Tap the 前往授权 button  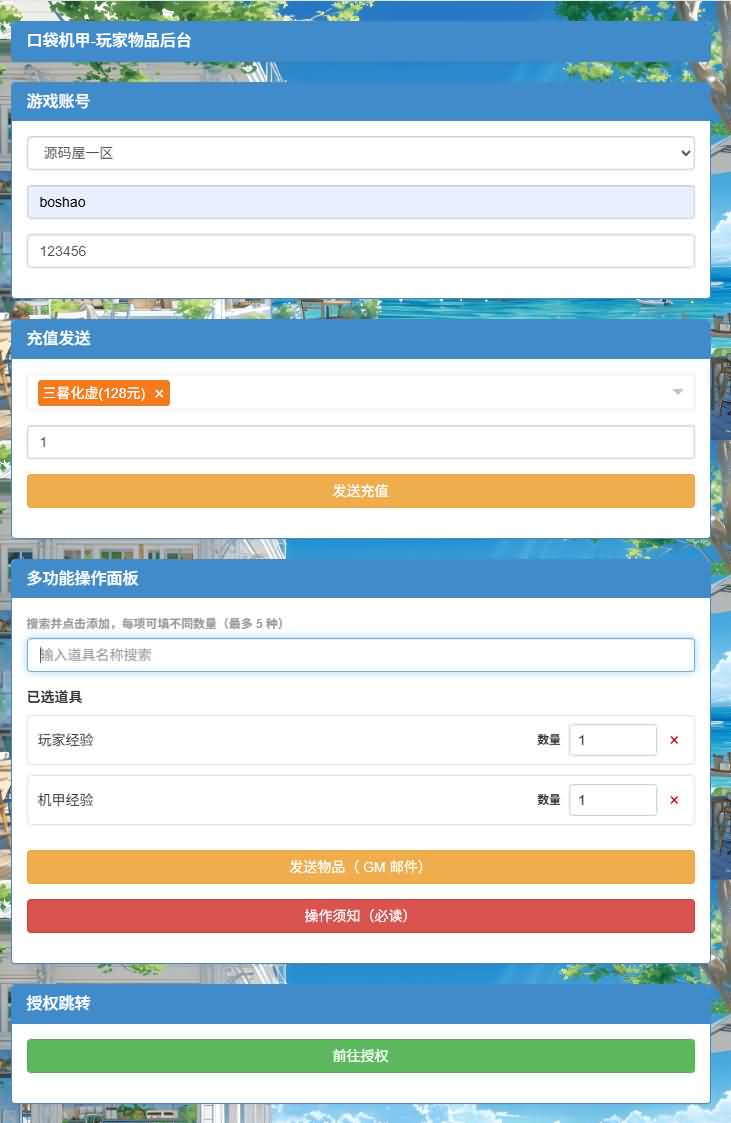click(x=360, y=1056)
